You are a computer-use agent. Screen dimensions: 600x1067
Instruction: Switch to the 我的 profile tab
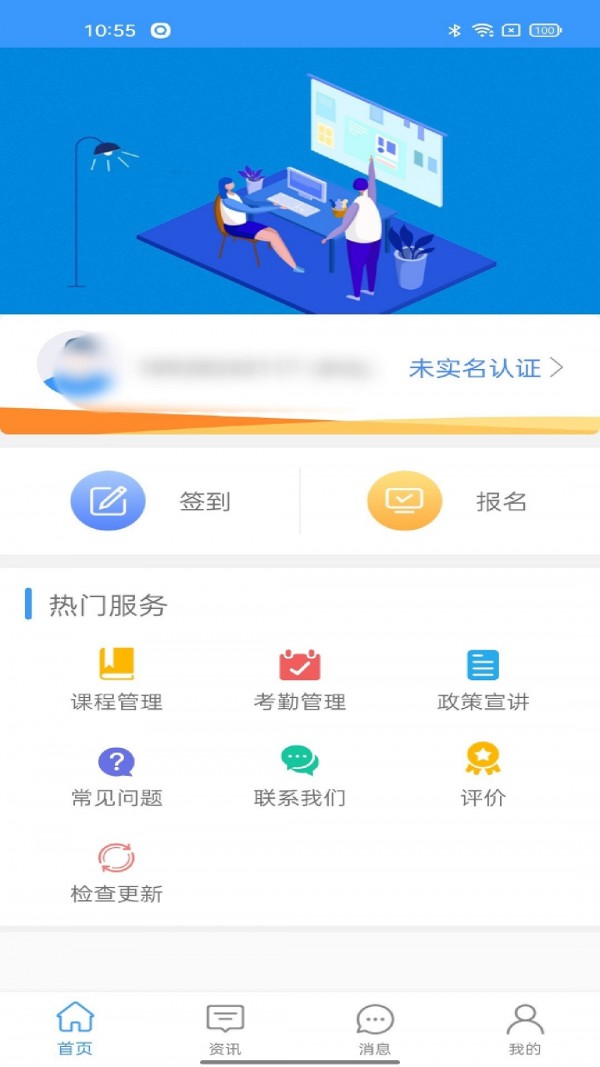point(524,1029)
